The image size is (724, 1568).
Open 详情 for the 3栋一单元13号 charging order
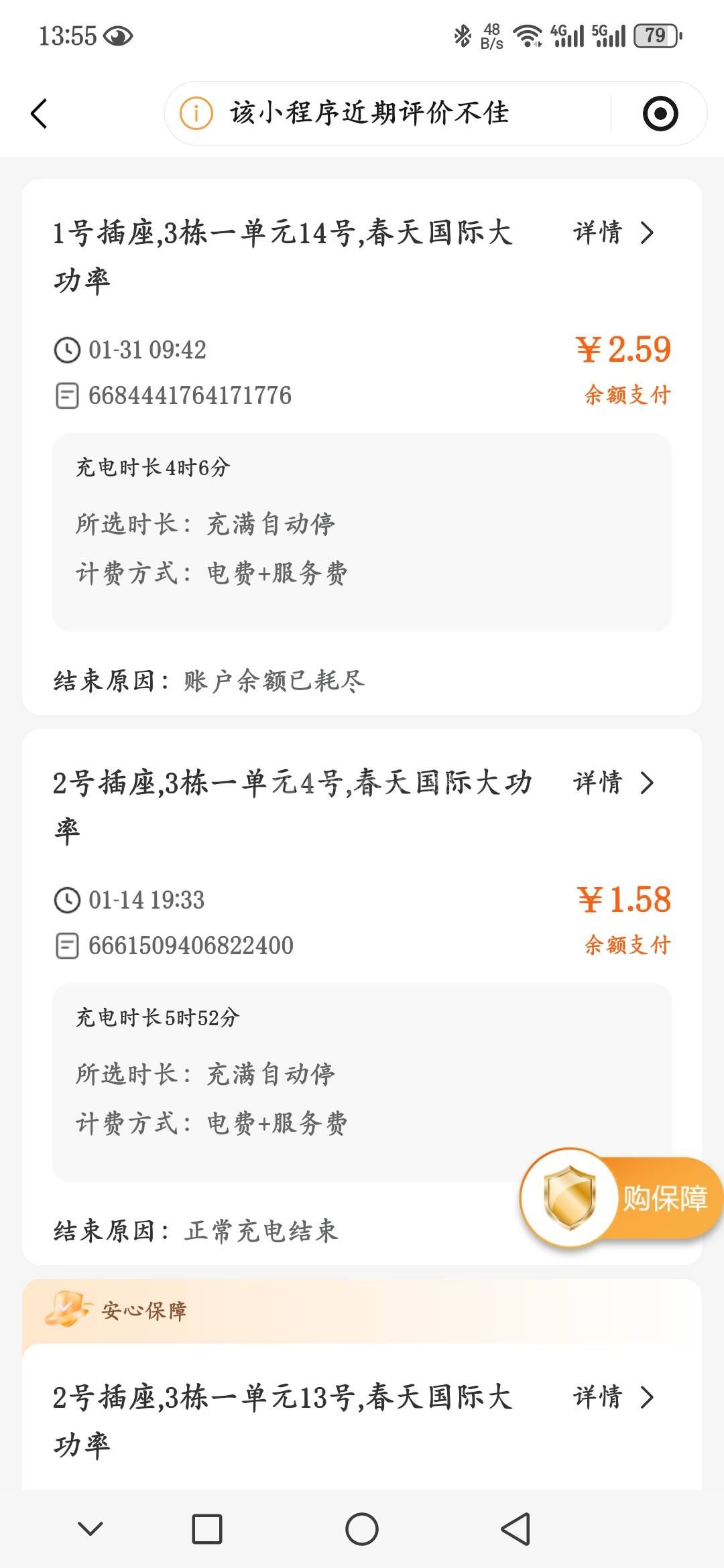(613, 1398)
